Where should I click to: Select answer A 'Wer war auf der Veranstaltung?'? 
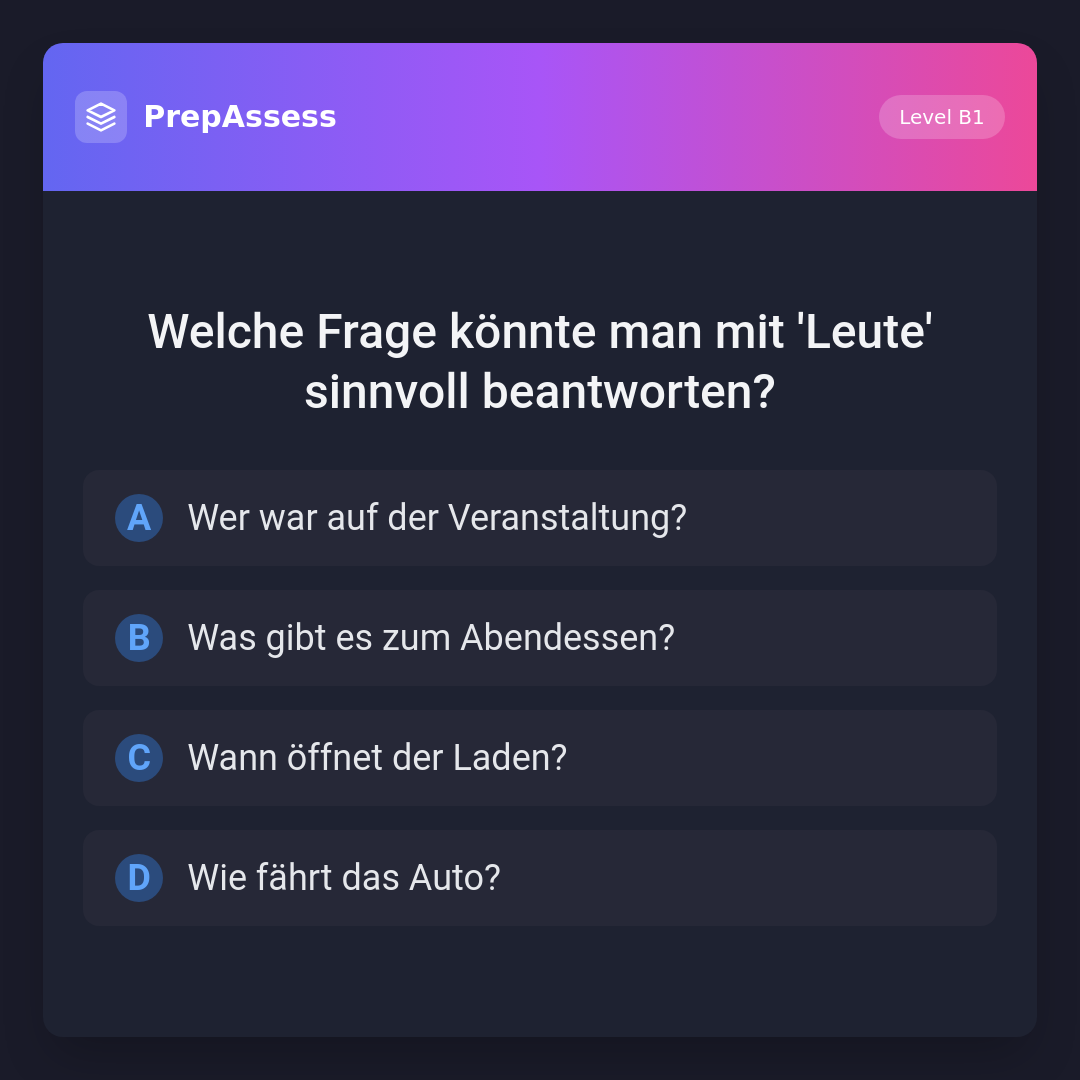pyautogui.click(x=540, y=518)
